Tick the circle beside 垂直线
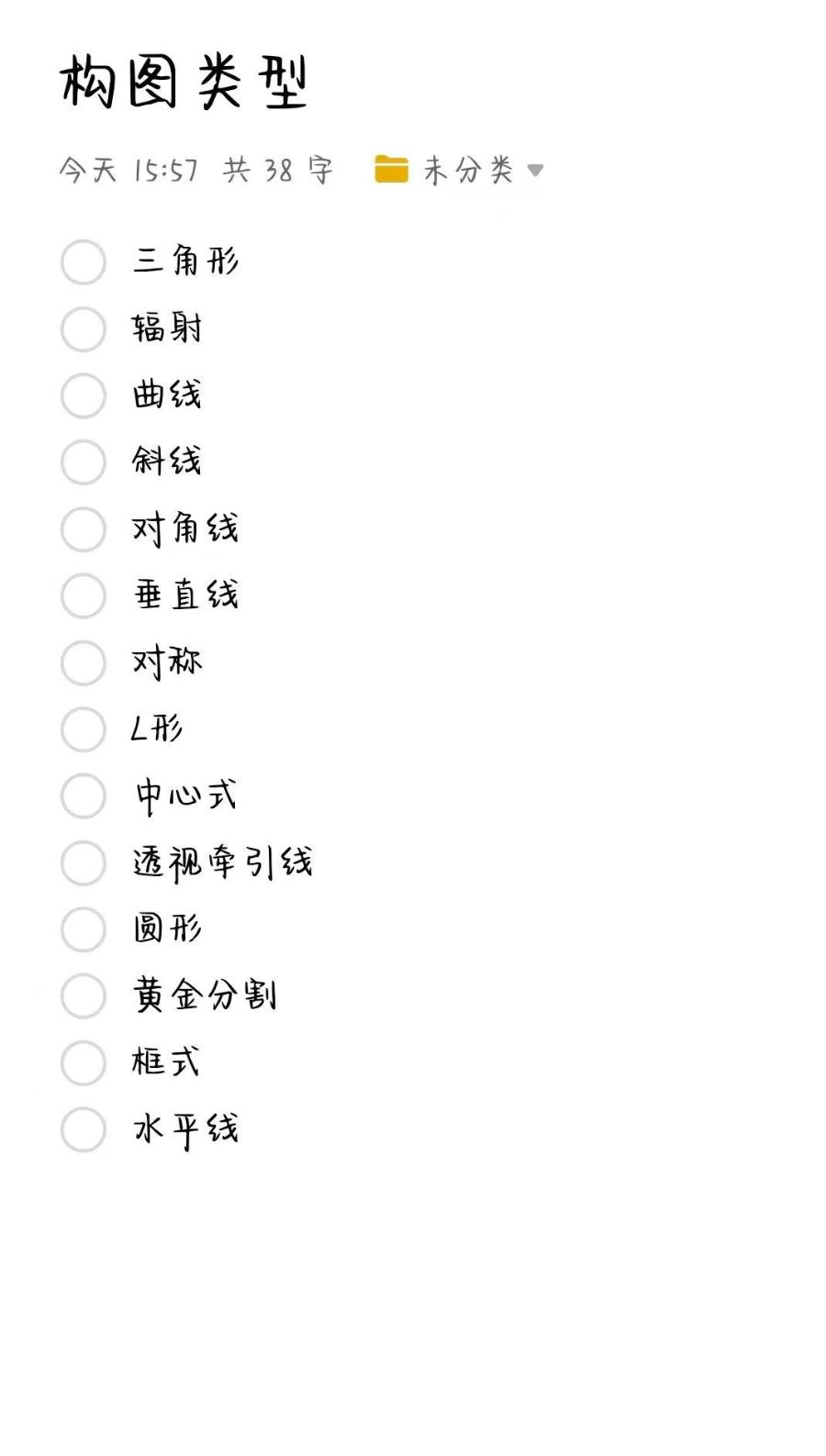Image resolution: width=826 pixels, height=1456 pixels. pos(84,596)
